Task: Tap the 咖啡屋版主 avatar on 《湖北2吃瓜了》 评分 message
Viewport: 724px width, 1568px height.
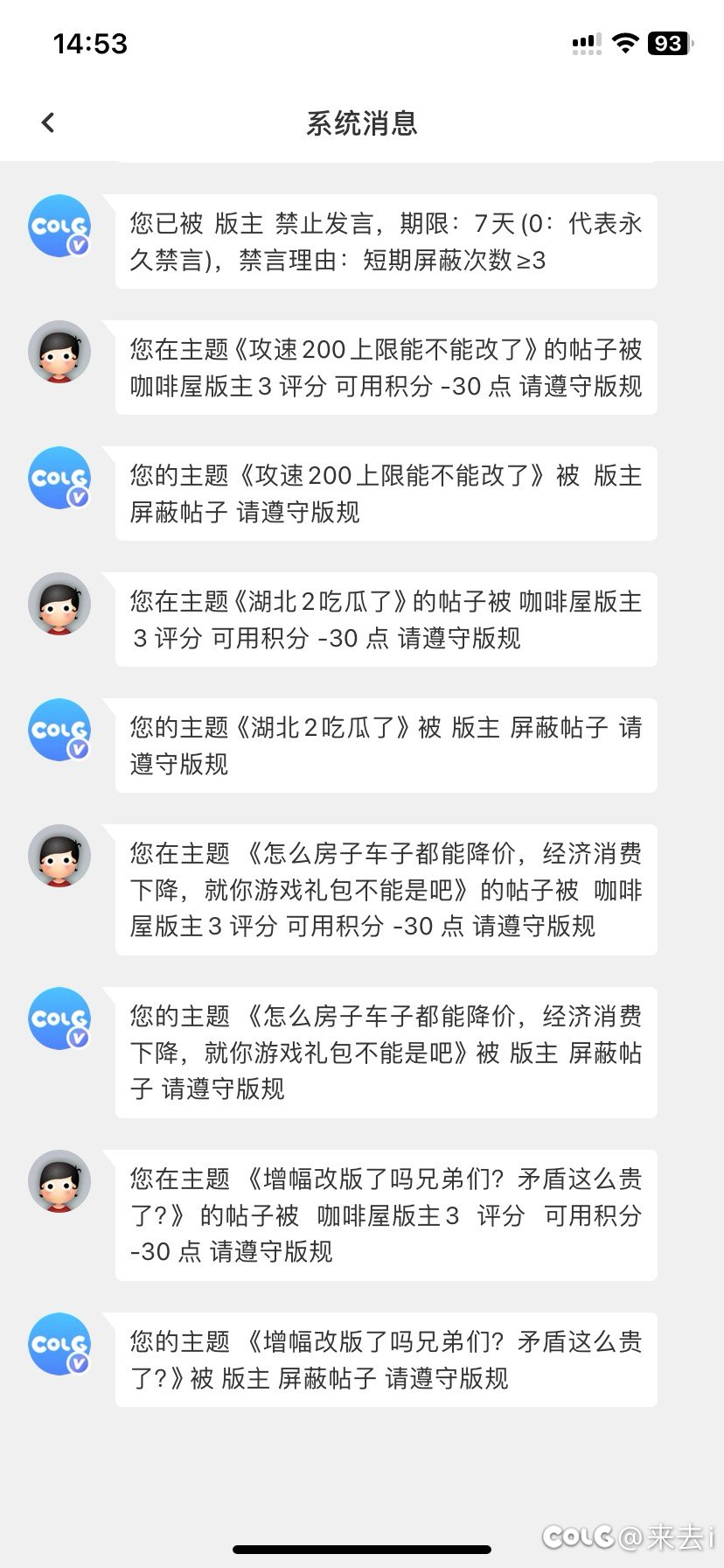Action: 59,604
